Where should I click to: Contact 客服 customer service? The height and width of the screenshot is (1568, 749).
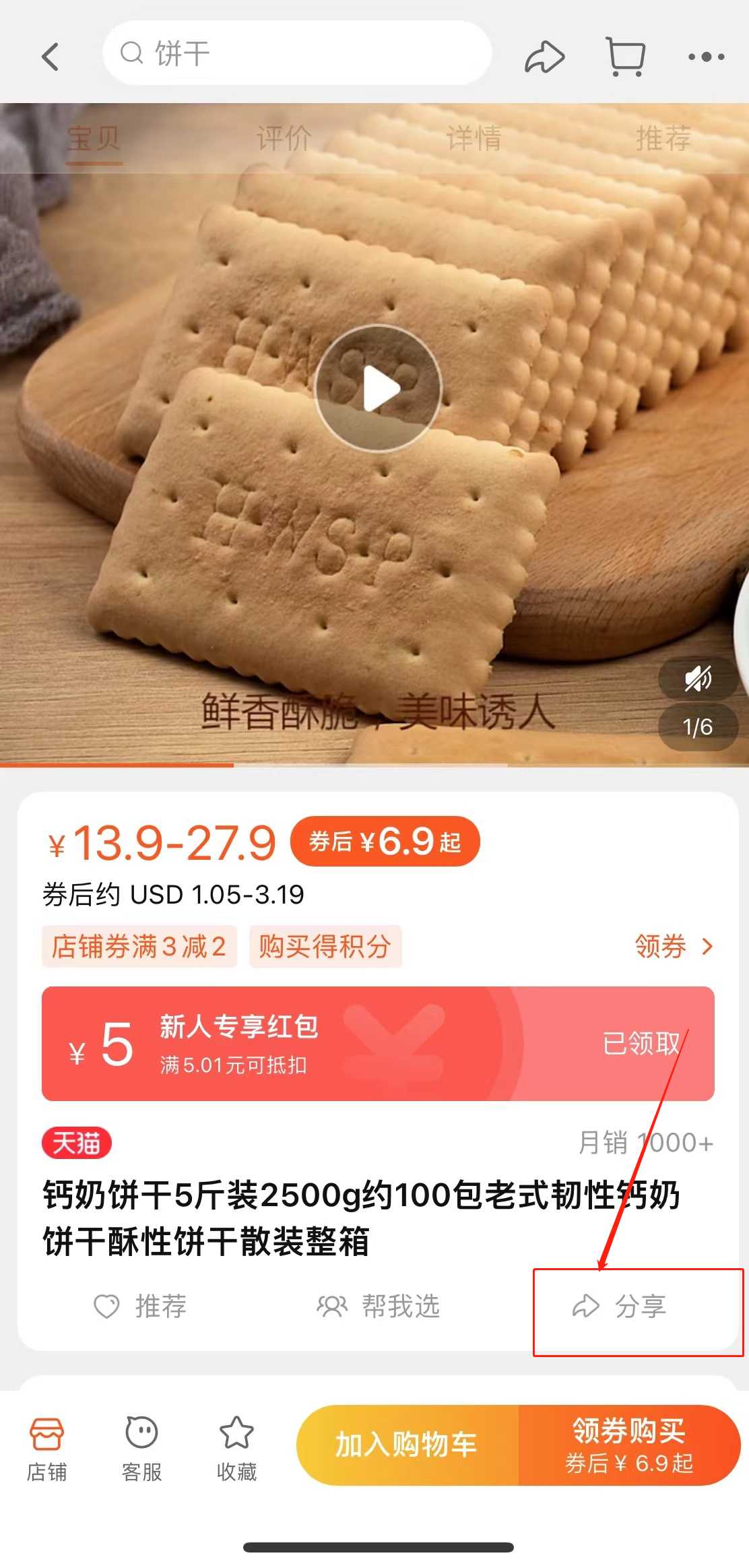coord(141,1445)
